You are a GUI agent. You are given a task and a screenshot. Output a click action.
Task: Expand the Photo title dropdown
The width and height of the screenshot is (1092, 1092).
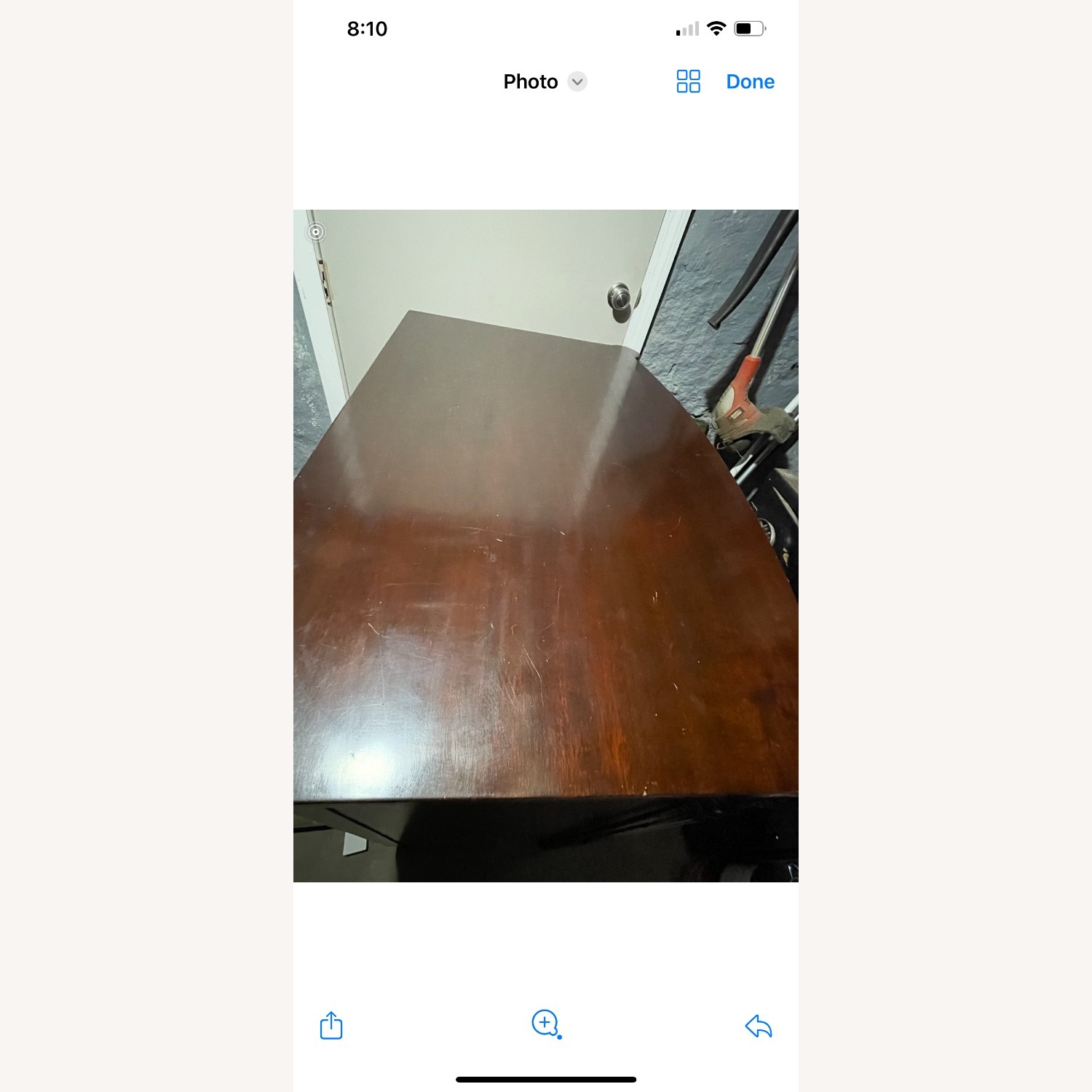(577, 82)
